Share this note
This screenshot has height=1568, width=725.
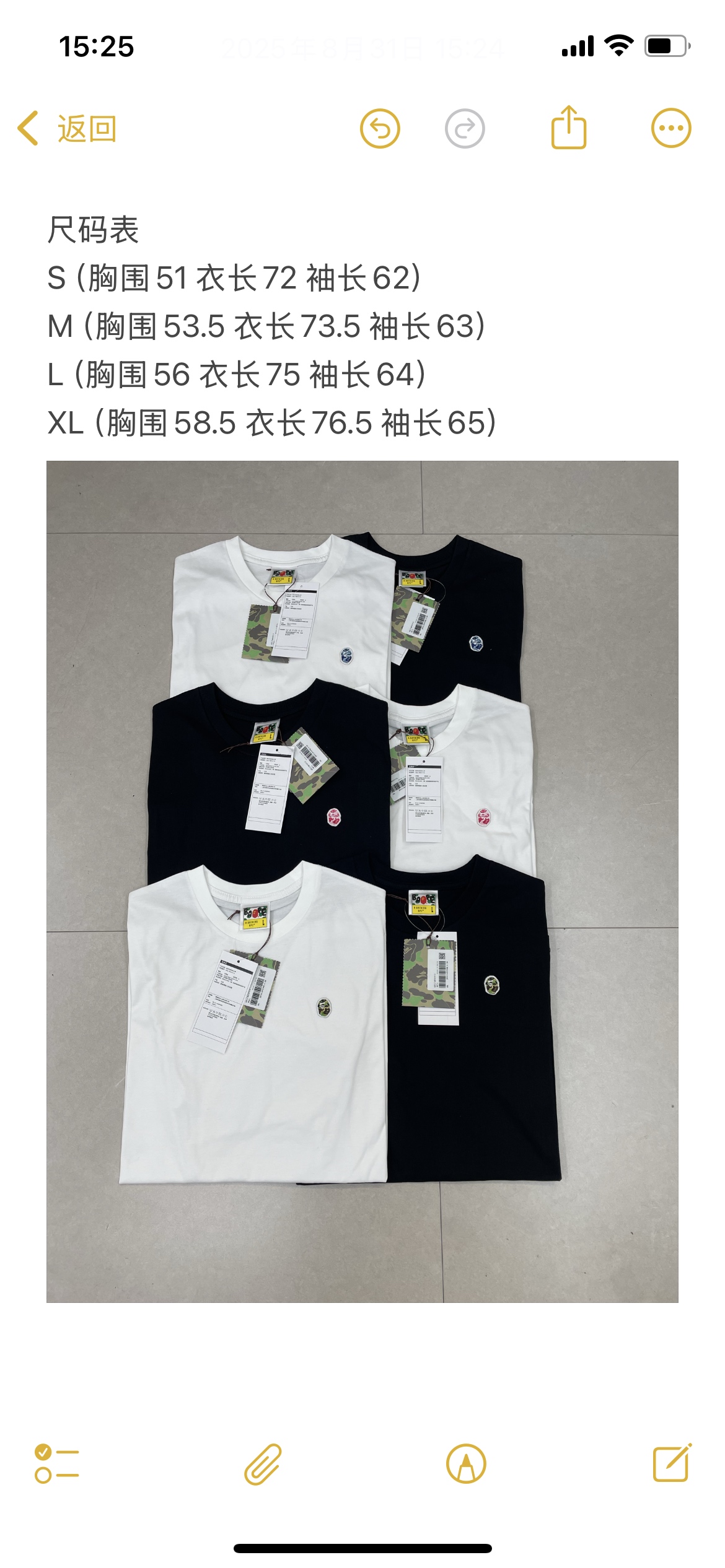click(568, 128)
